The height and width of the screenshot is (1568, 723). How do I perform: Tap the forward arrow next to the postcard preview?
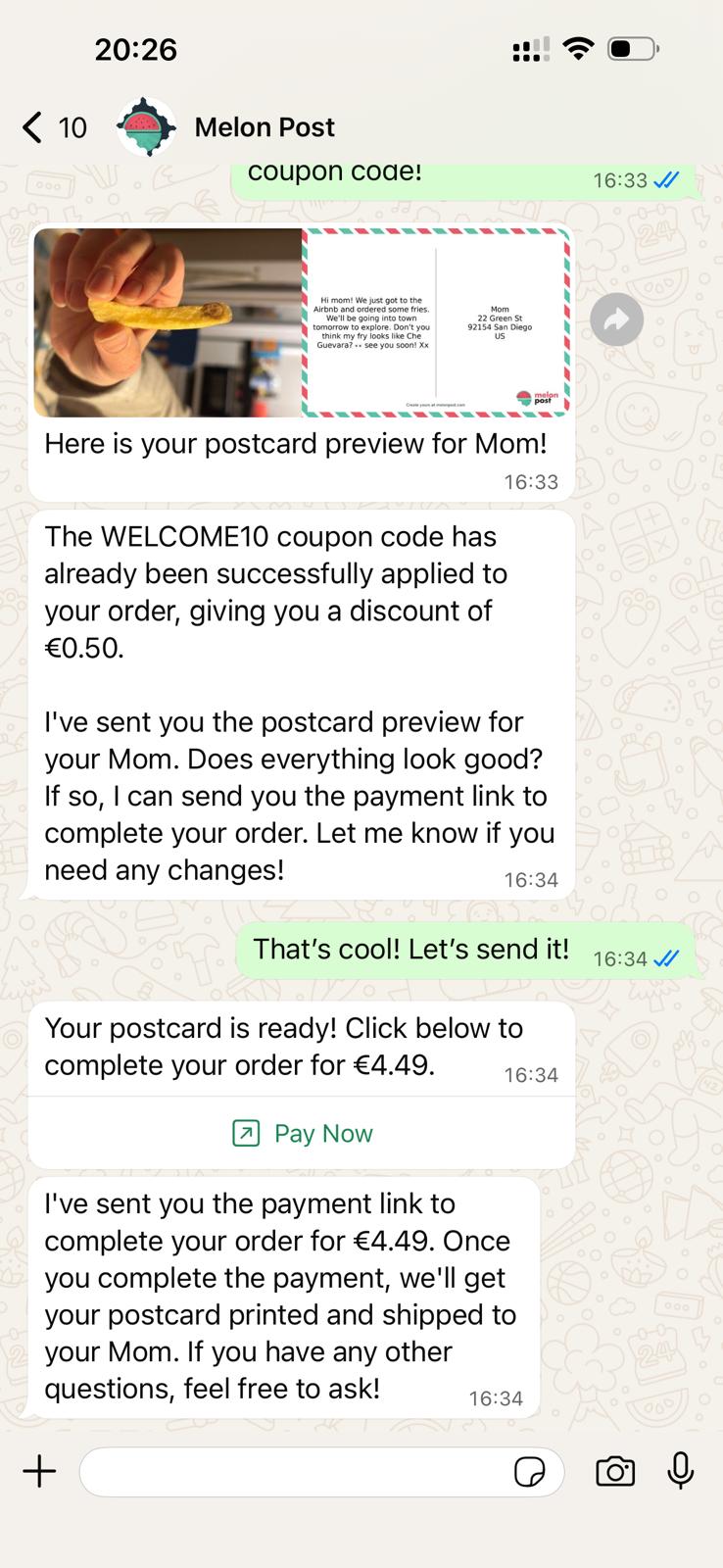pyautogui.click(x=616, y=319)
